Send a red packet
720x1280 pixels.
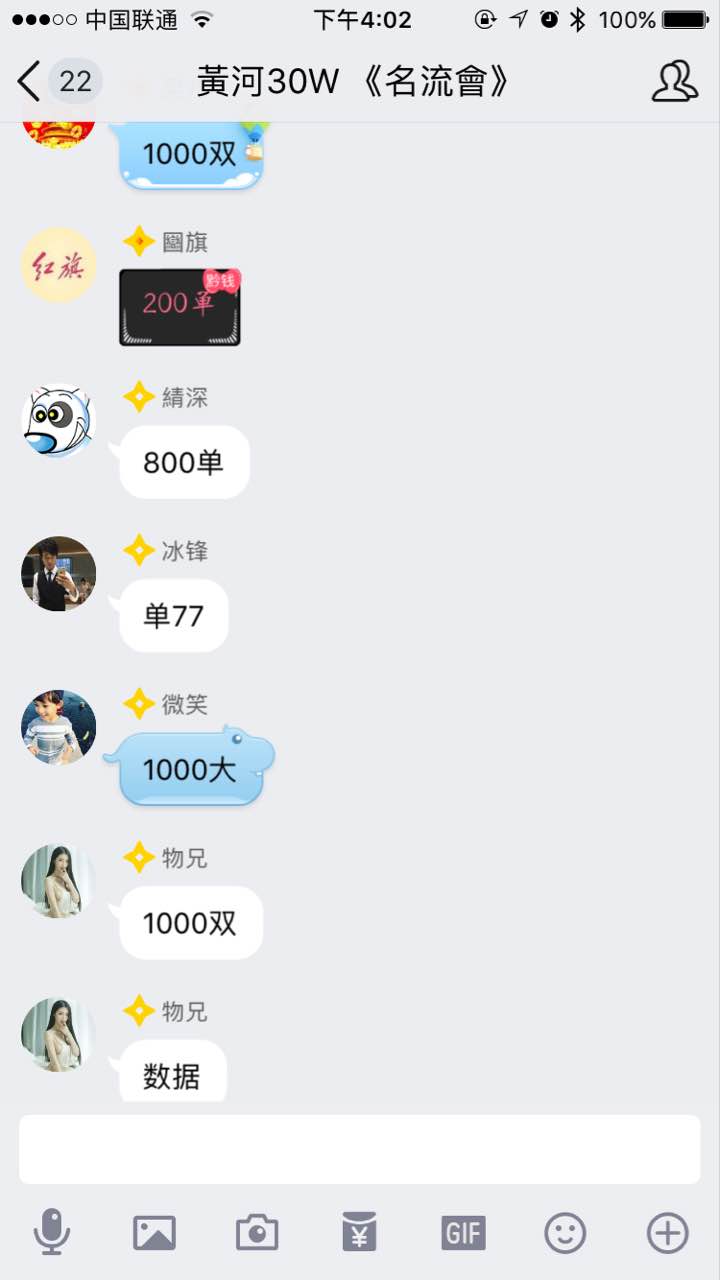click(359, 1232)
